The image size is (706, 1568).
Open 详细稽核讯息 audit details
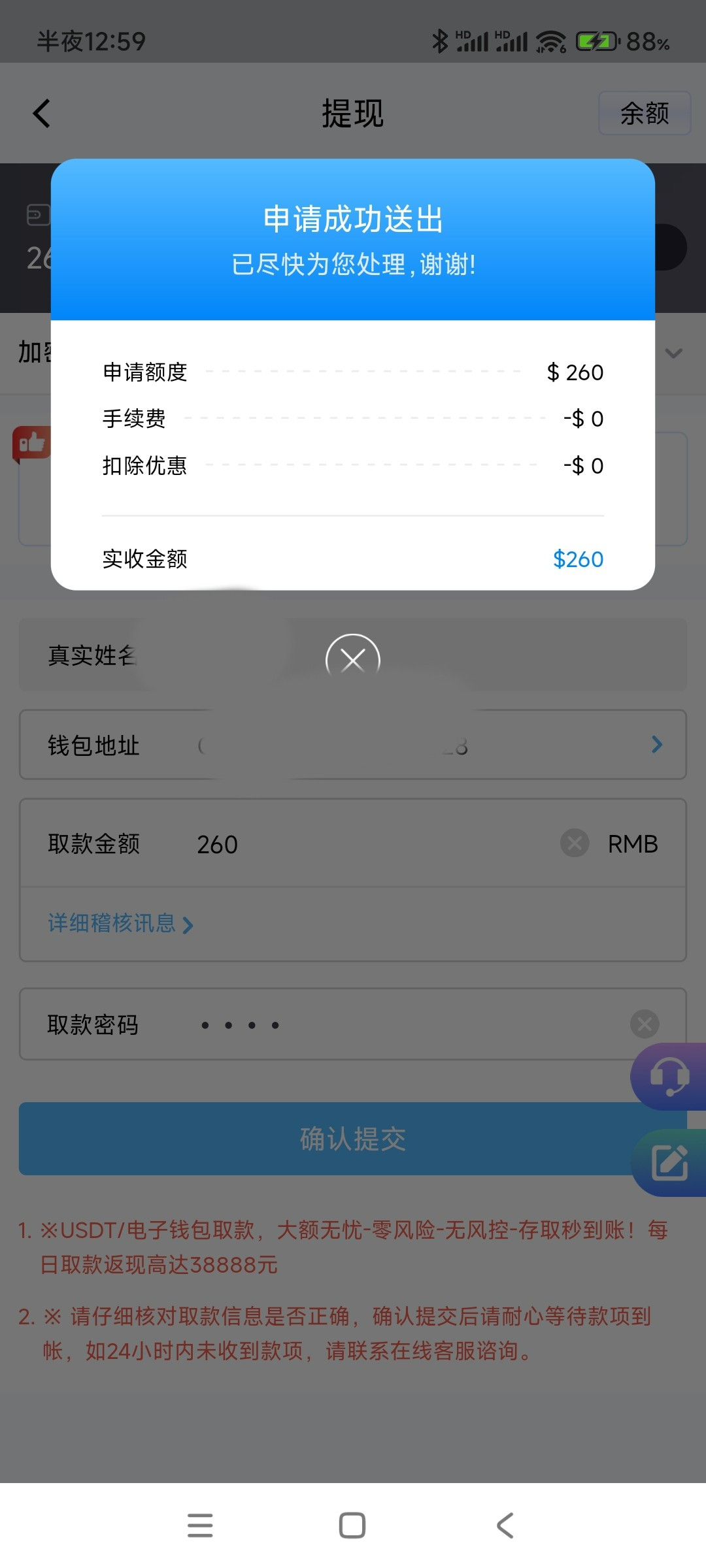(x=120, y=924)
